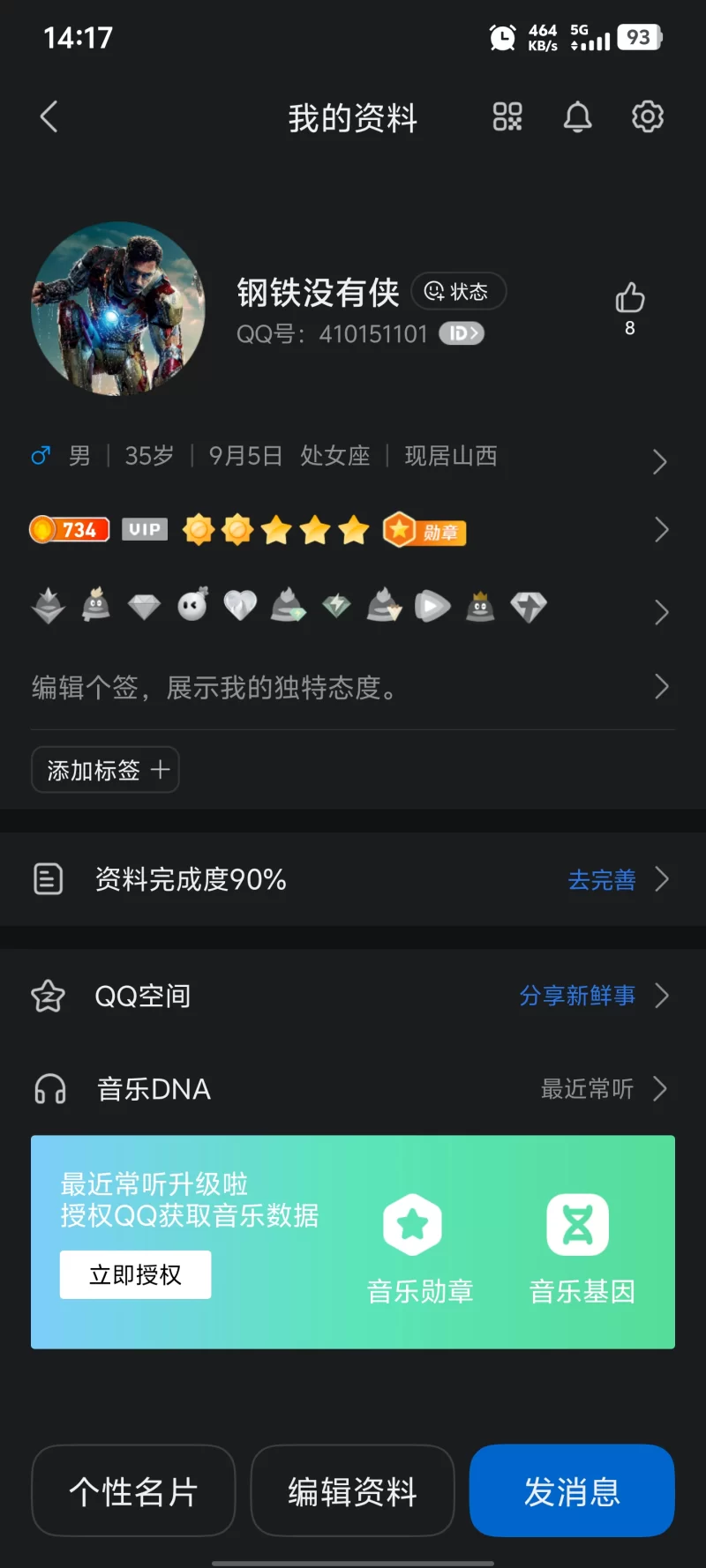This screenshot has width=706, height=1568.
Task: Tap 添加标签 to add a tag
Action: click(104, 769)
